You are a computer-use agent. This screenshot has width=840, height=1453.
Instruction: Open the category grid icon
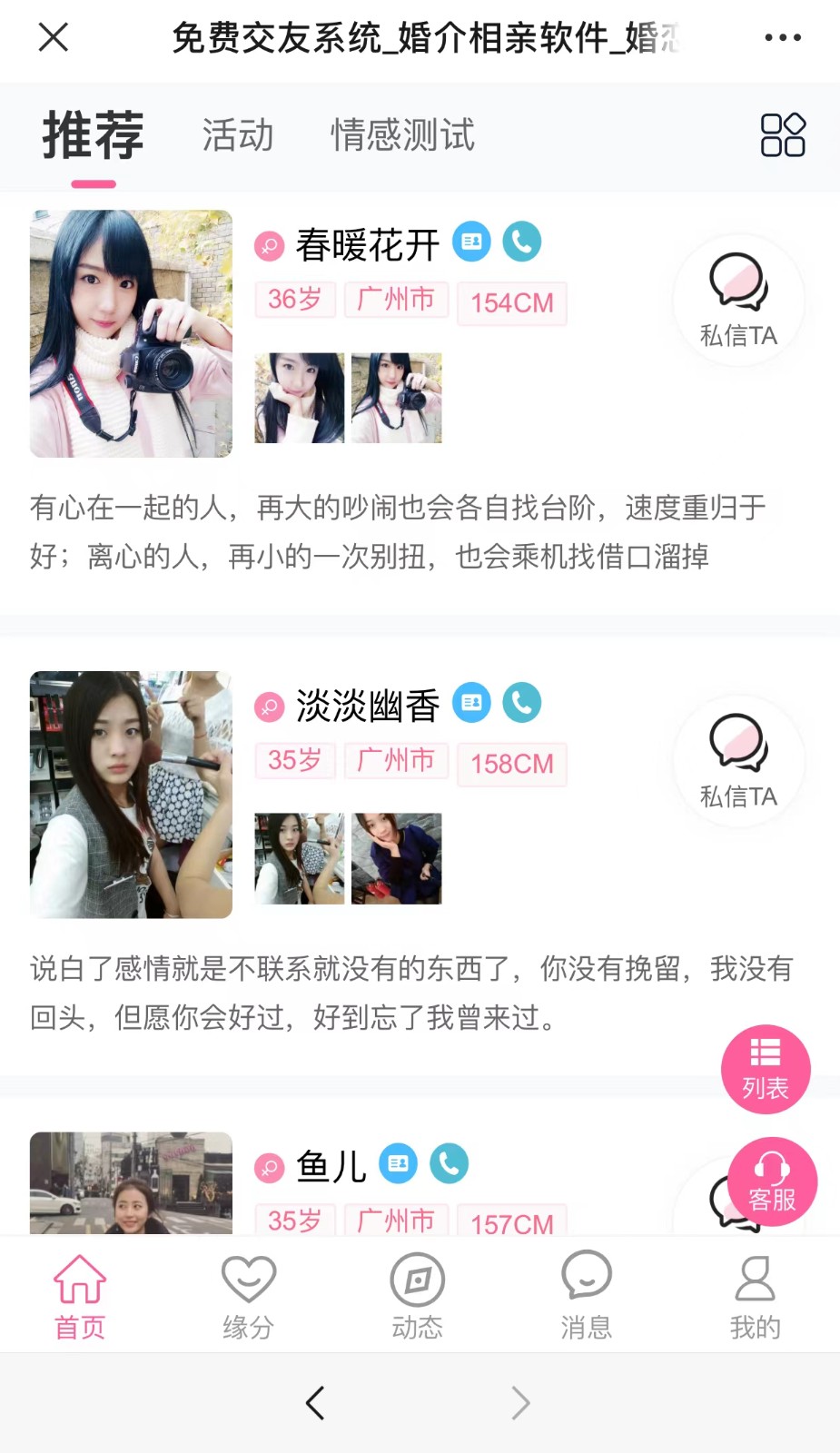783,135
